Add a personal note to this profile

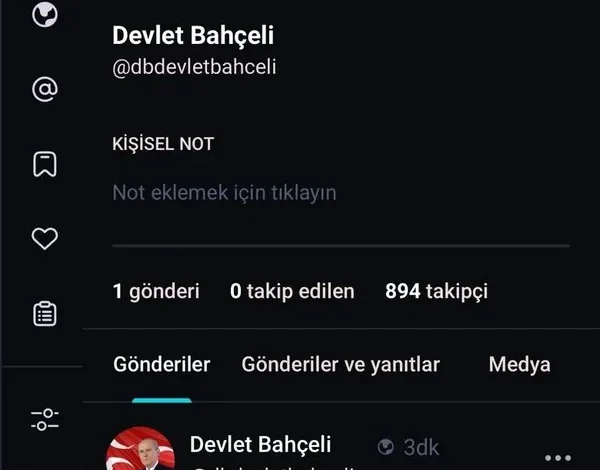pos(224,192)
